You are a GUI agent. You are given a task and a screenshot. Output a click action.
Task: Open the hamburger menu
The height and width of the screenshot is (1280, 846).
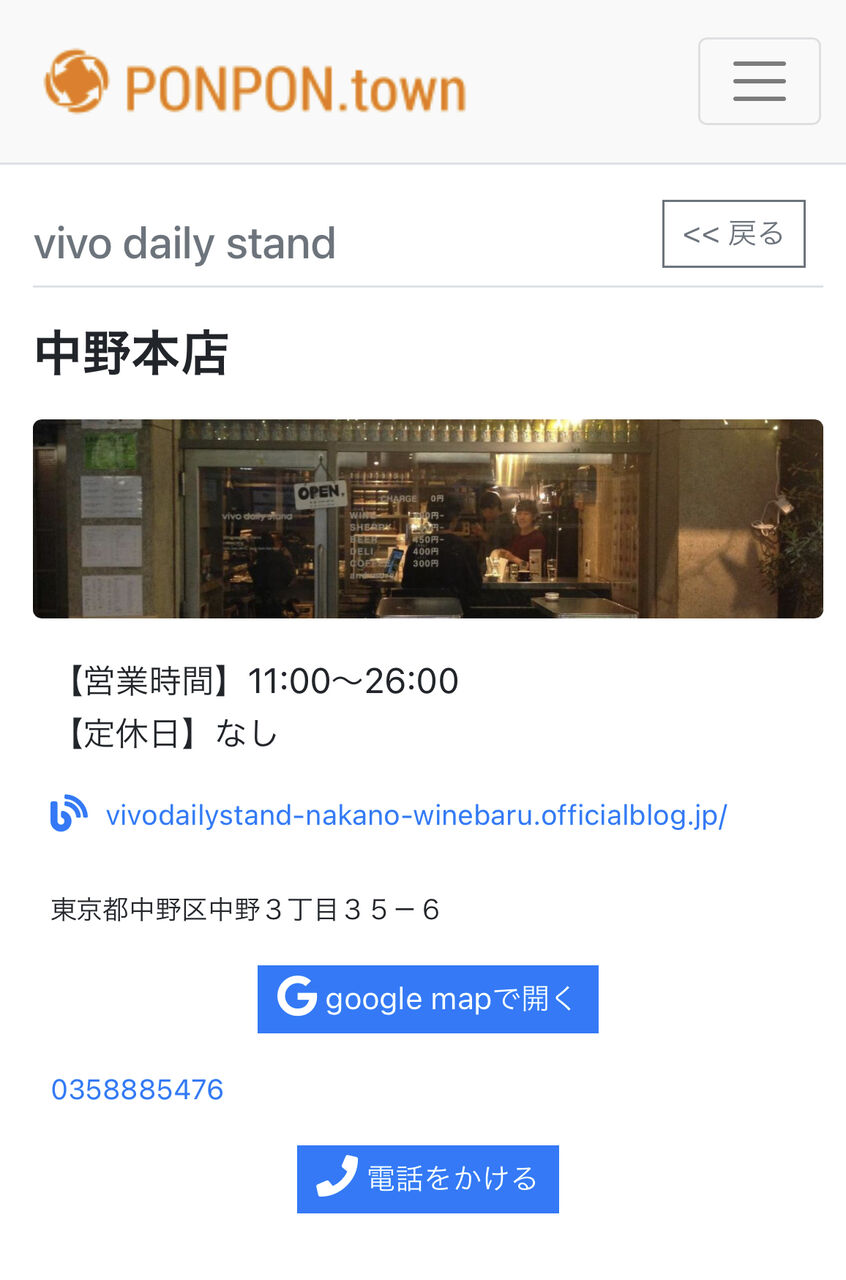(x=759, y=81)
